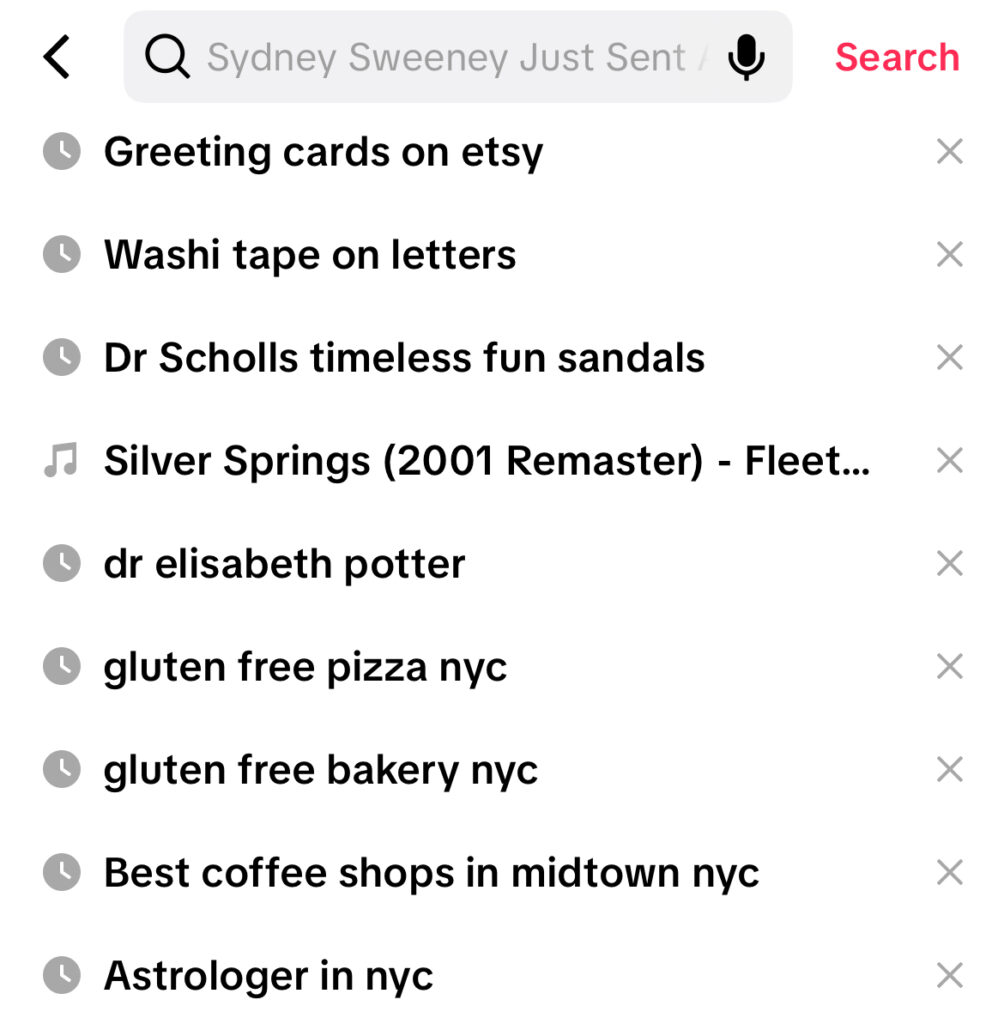
Task: Open gluten free bakery nyc search
Action: pyautogui.click(x=320, y=770)
